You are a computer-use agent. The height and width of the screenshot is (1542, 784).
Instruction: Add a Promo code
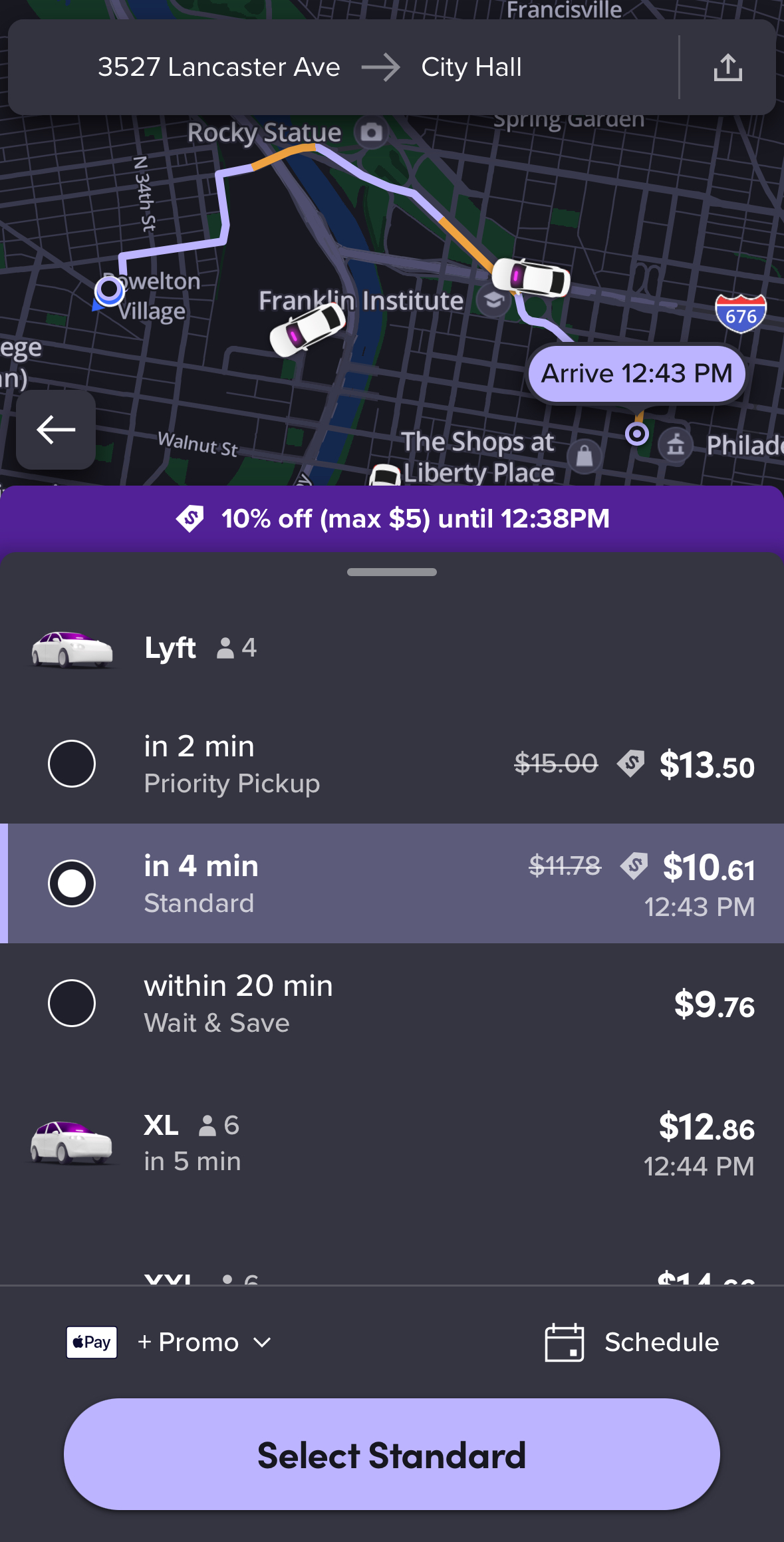pyautogui.click(x=205, y=1342)
